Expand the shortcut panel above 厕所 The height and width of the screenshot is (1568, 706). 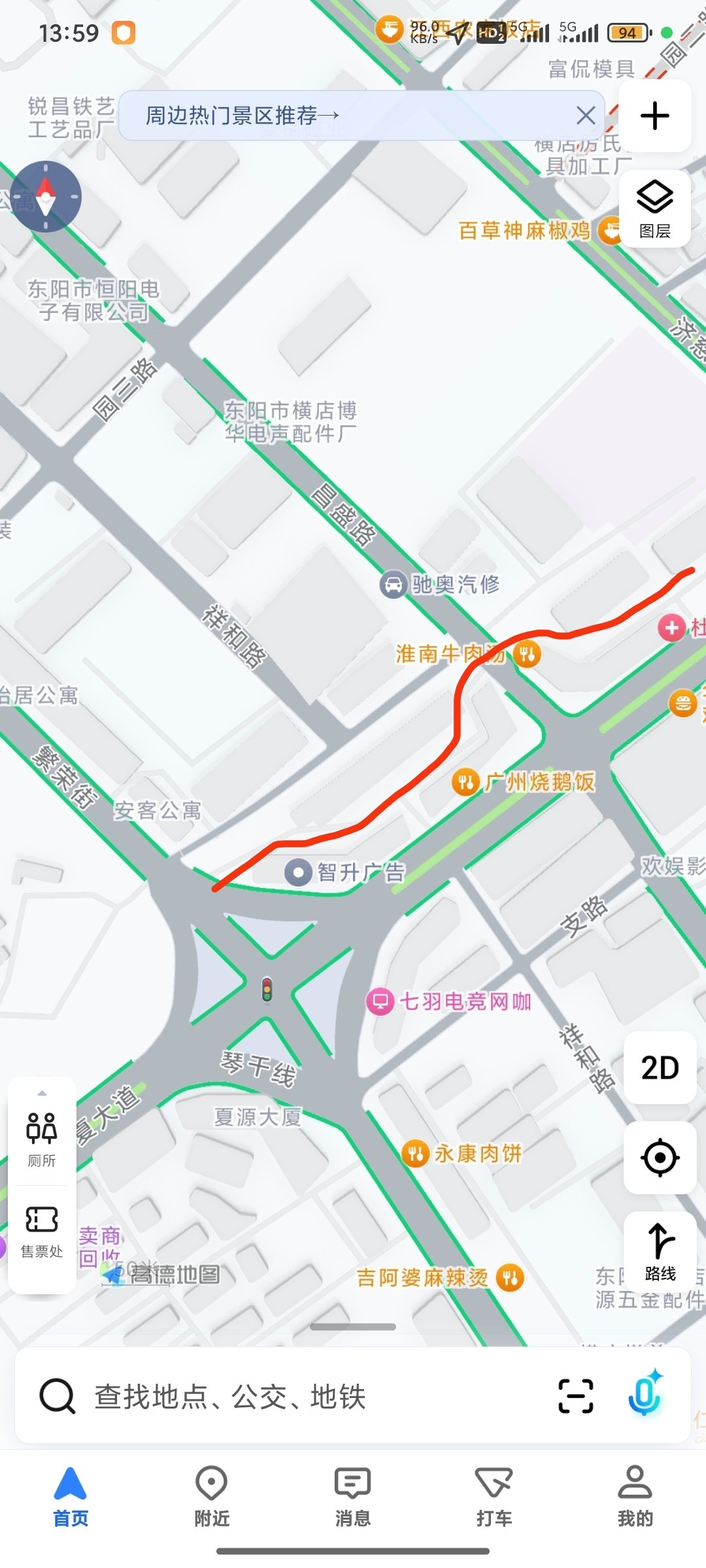(42, 1093)
